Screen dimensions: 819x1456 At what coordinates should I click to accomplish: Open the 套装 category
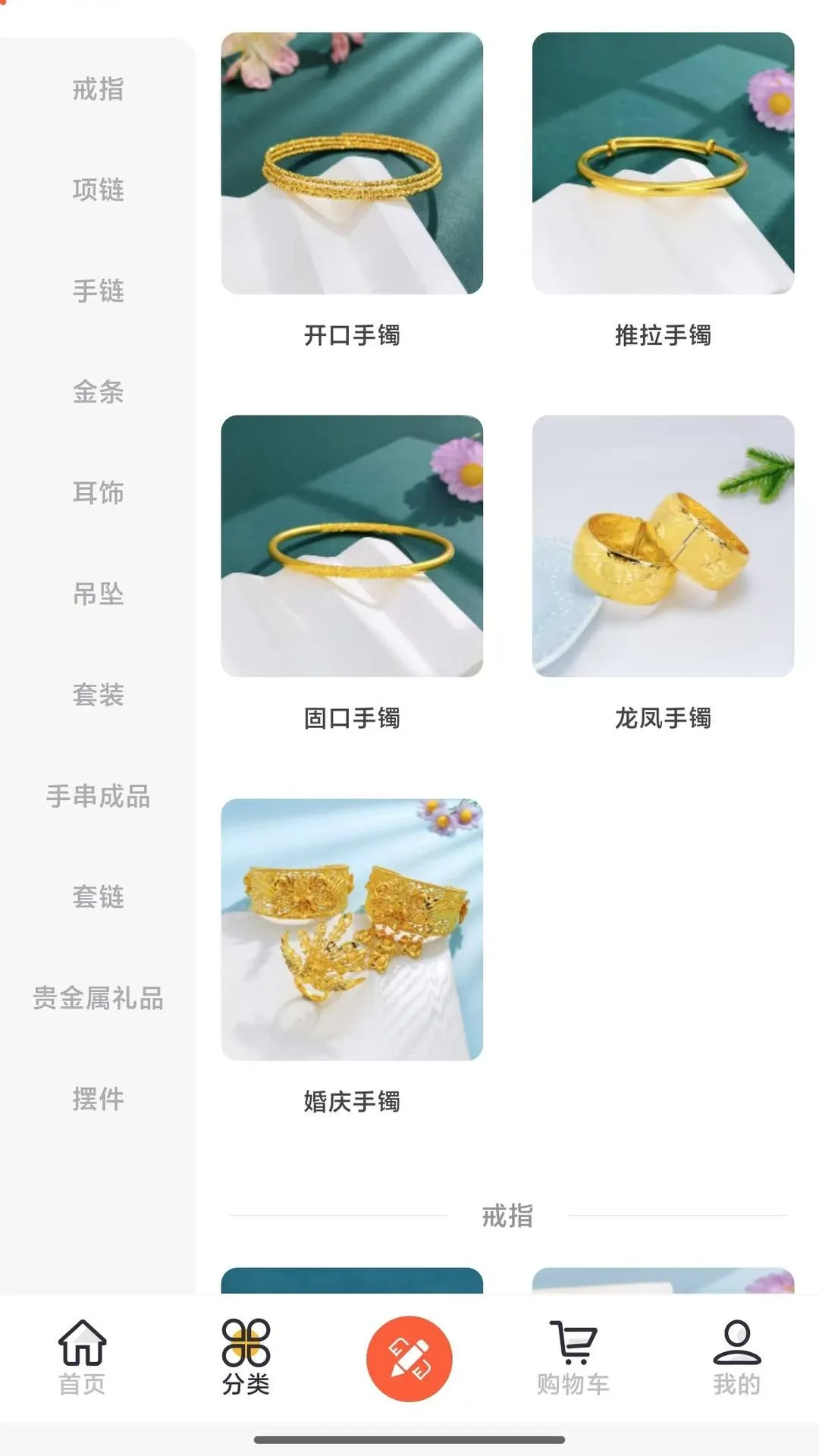click(x=98, y=694)
